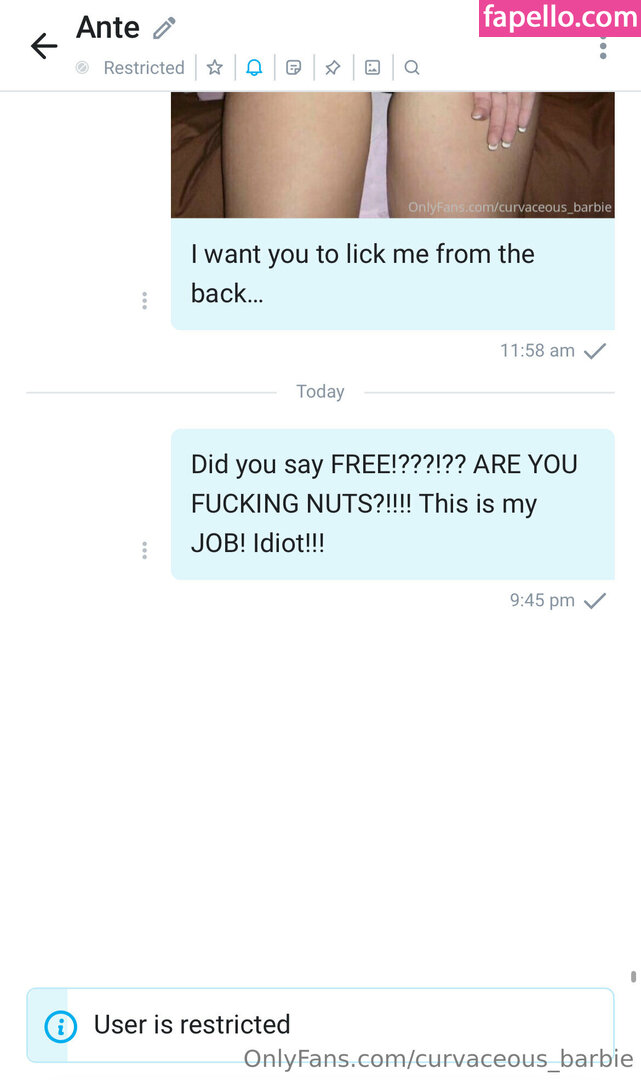Search within this conversation
641x1080 pixels.
(412, 68)
